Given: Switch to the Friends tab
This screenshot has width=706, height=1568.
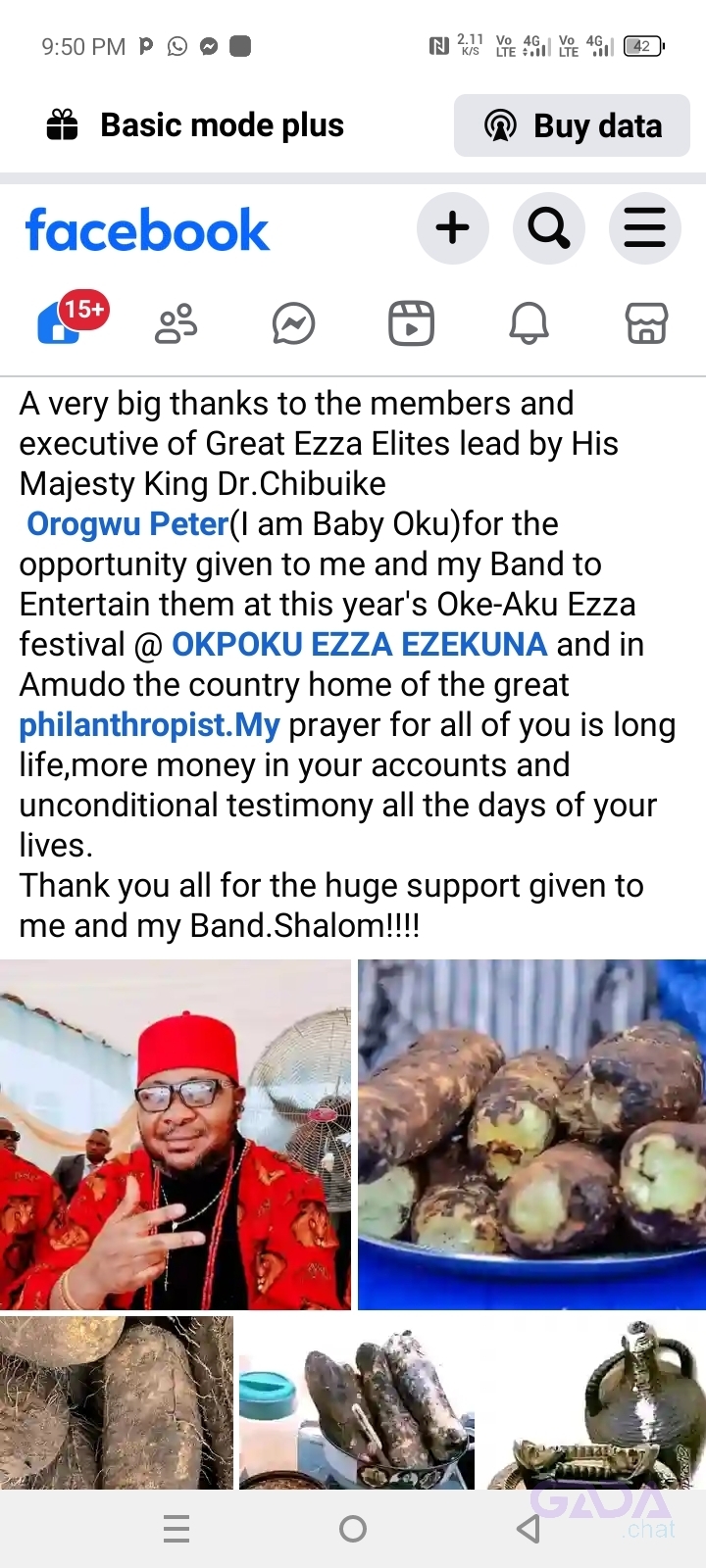Looking at the screenshot, I should pyautogui.click(x=176, y=323).
